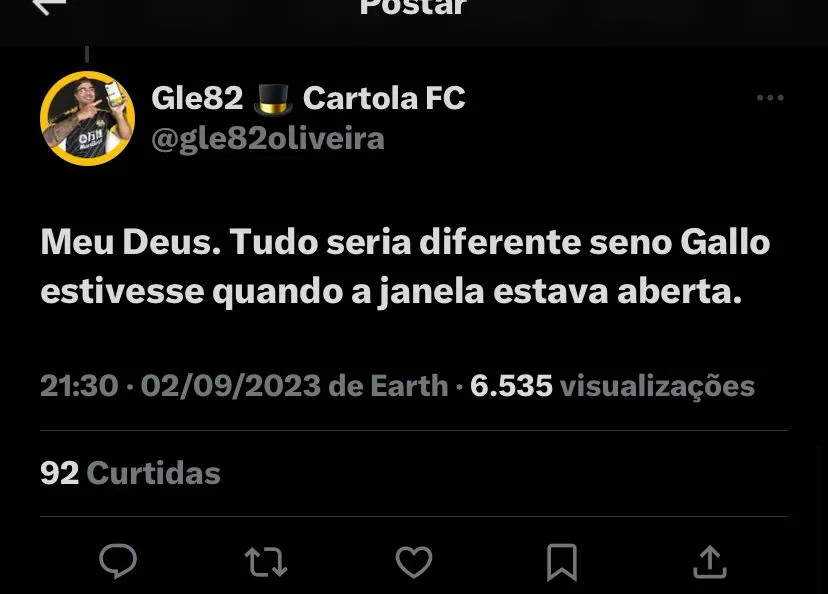Go back using the top arrow

[x=48, y=8]
